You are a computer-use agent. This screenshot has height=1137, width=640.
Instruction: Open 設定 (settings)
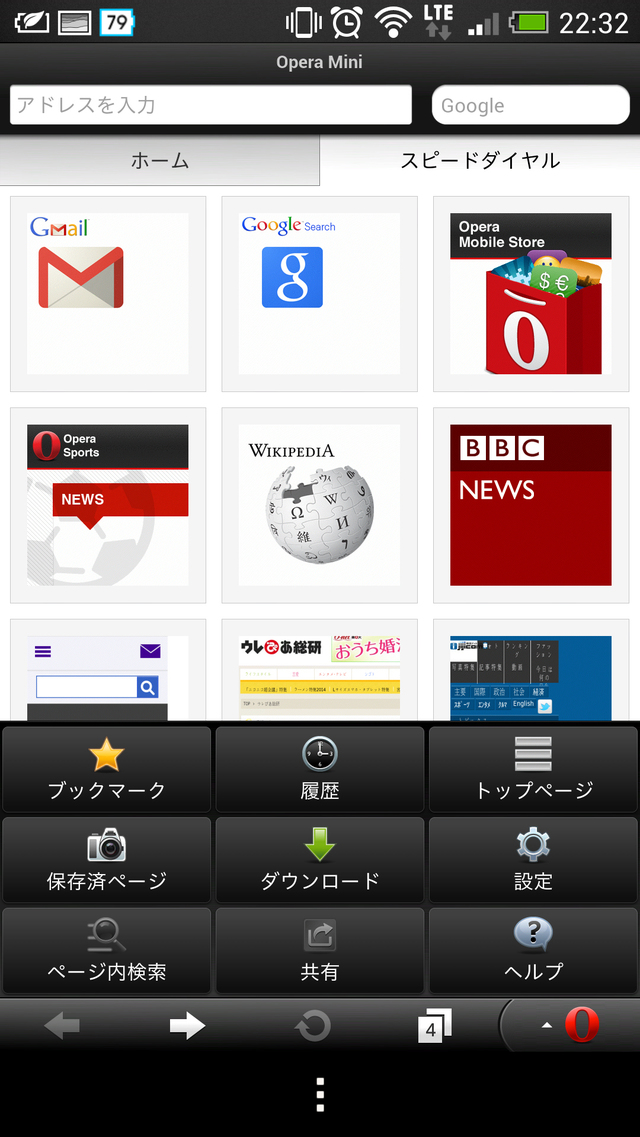[533, 860]
